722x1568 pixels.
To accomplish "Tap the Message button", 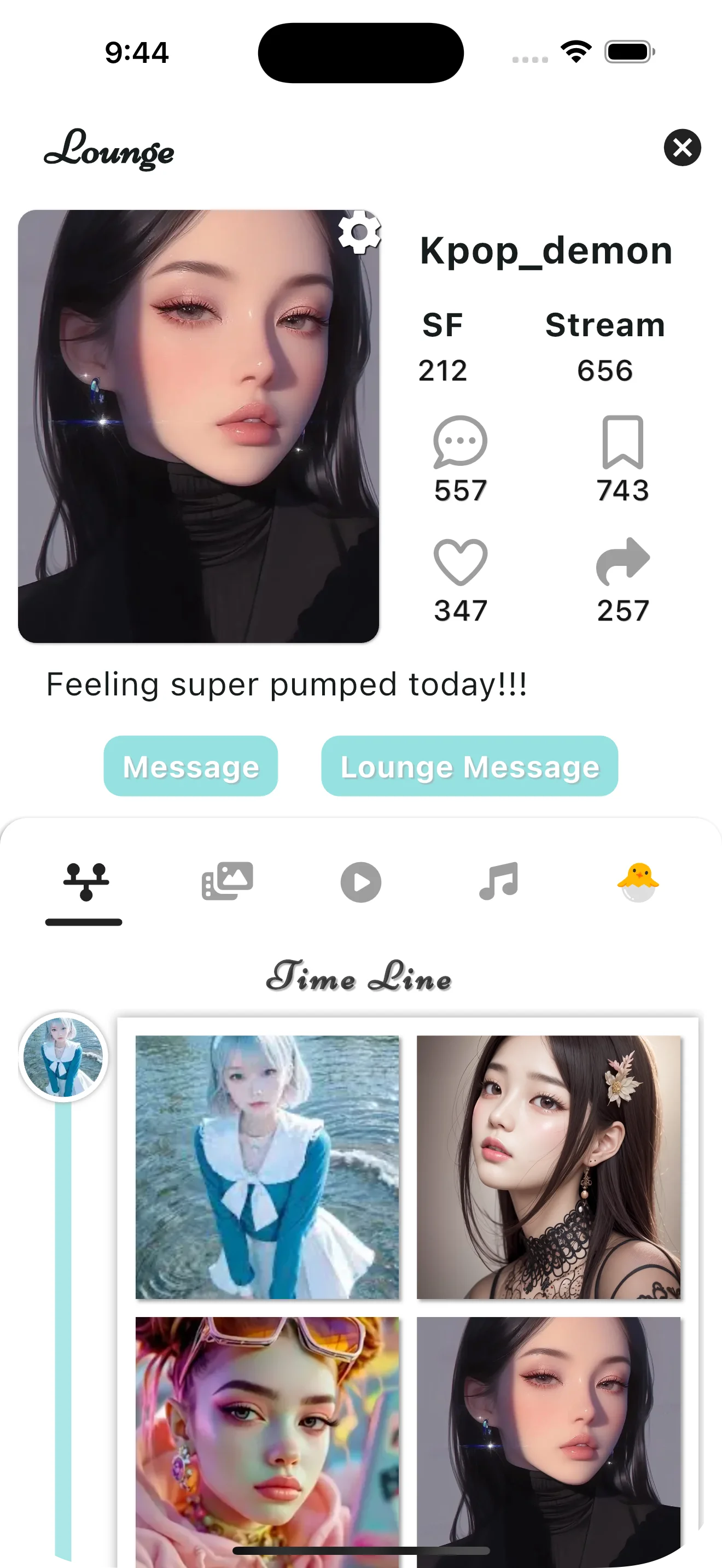I will (x=190, y=767).
